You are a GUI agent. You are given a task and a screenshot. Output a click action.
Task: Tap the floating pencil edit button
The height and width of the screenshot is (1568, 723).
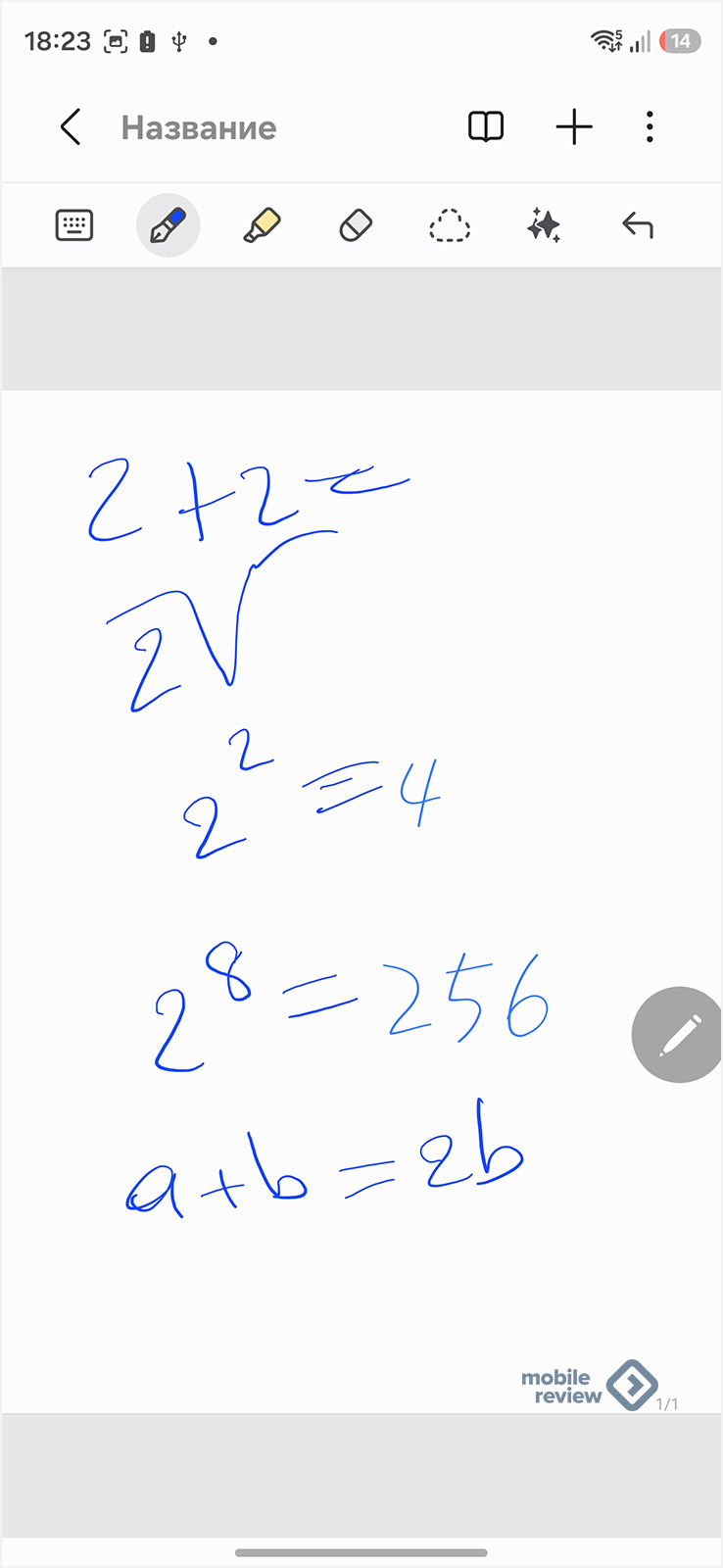(x=679, y=1035)
